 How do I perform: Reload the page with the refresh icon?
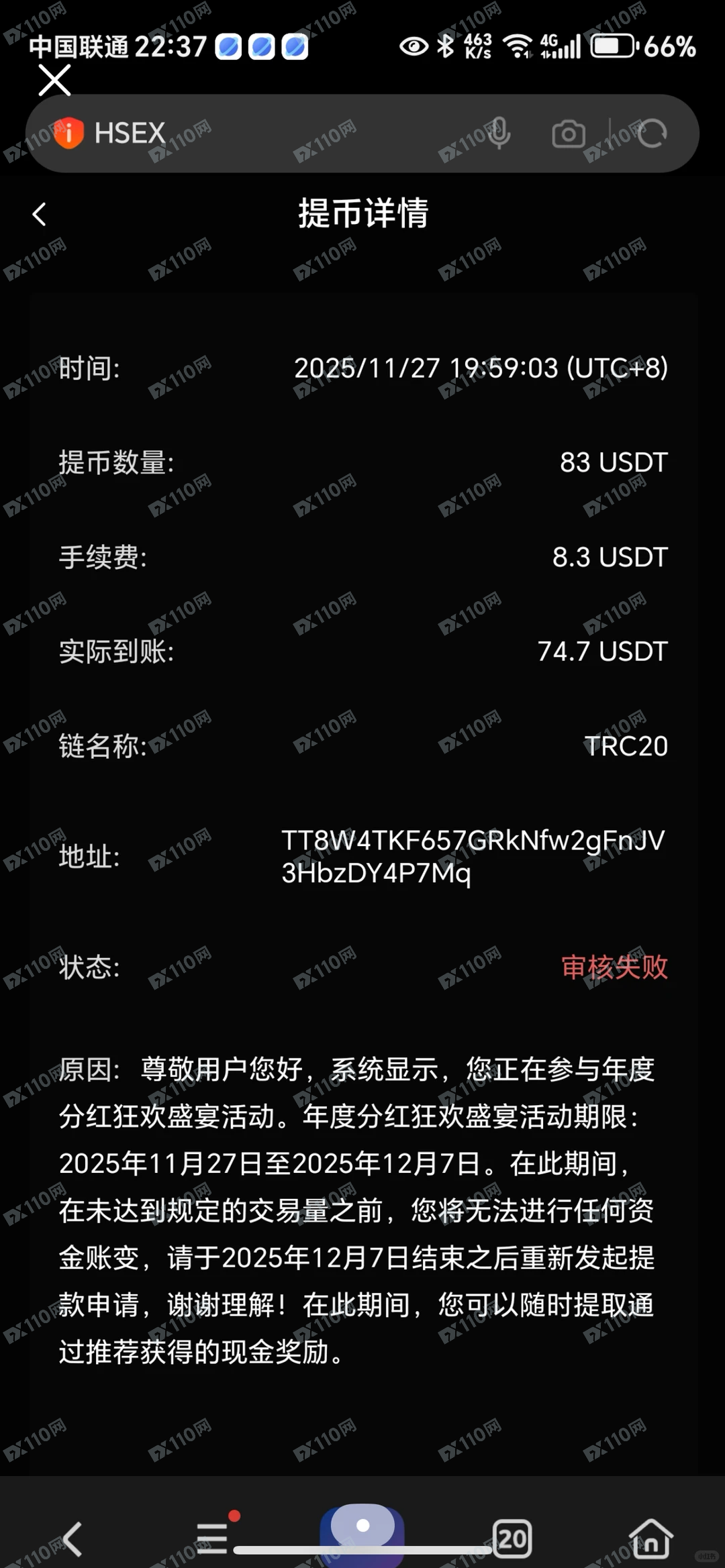[652, 134]
